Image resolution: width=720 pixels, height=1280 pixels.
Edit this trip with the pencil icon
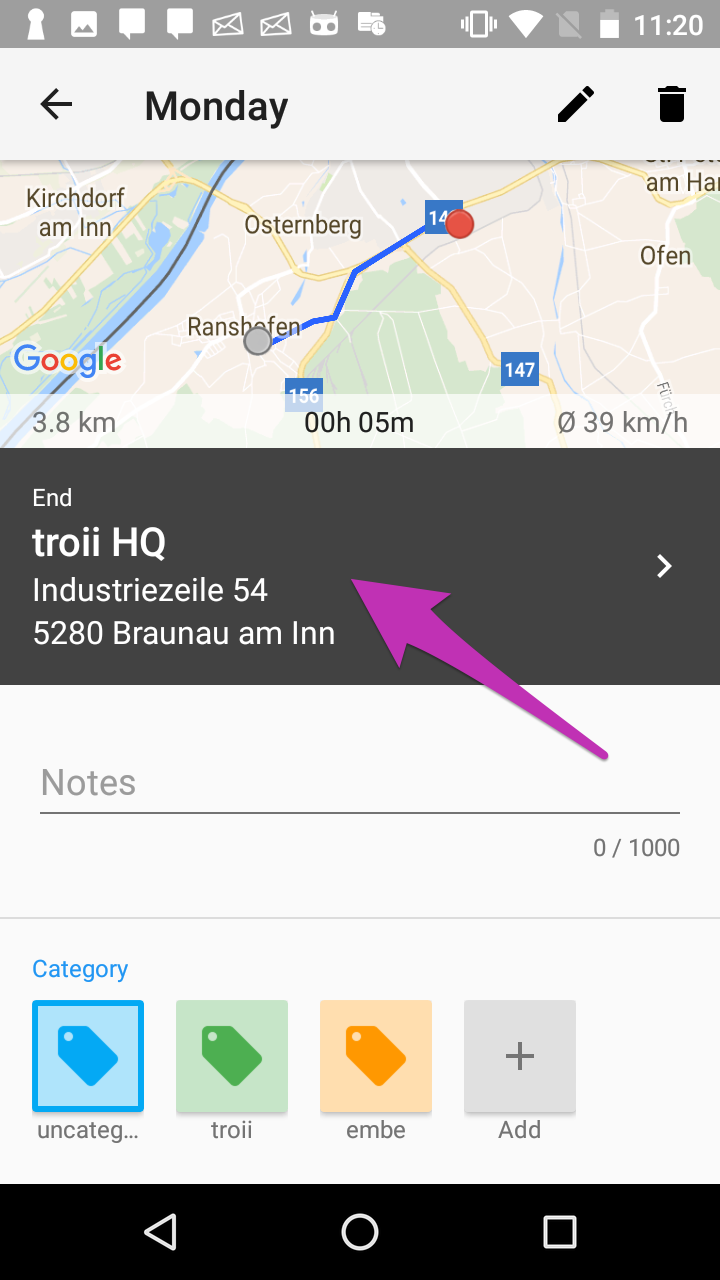click(576, 104)
